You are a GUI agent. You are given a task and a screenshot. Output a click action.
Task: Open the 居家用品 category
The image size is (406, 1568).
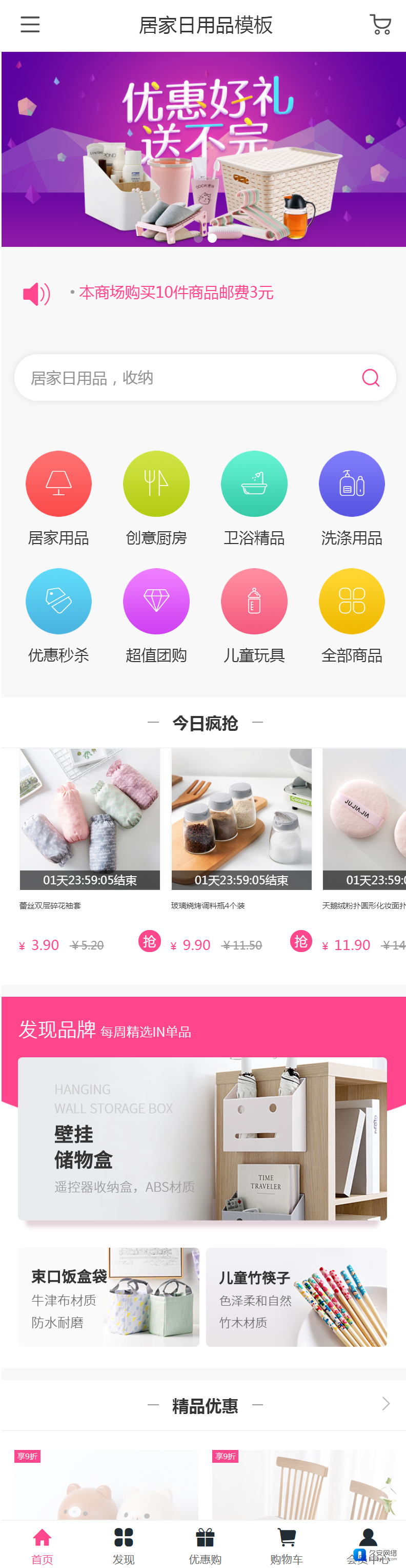58,484
